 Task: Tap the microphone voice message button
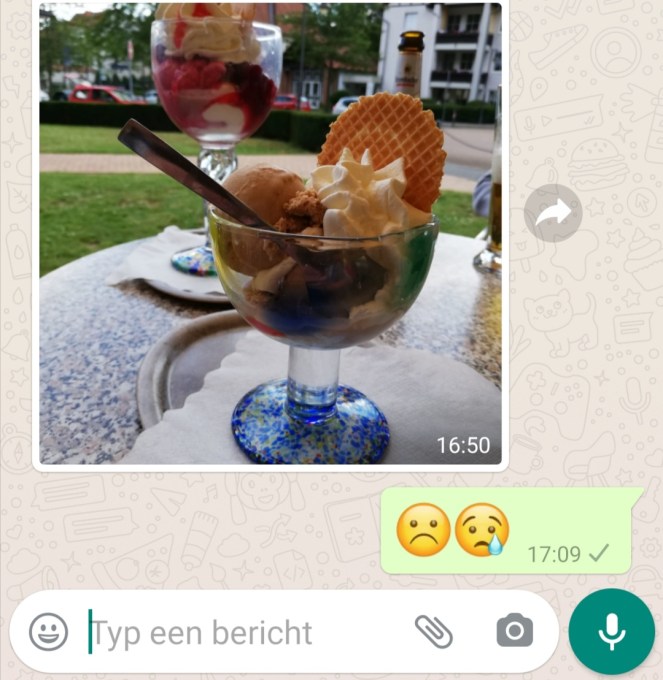tap(611, 632)
